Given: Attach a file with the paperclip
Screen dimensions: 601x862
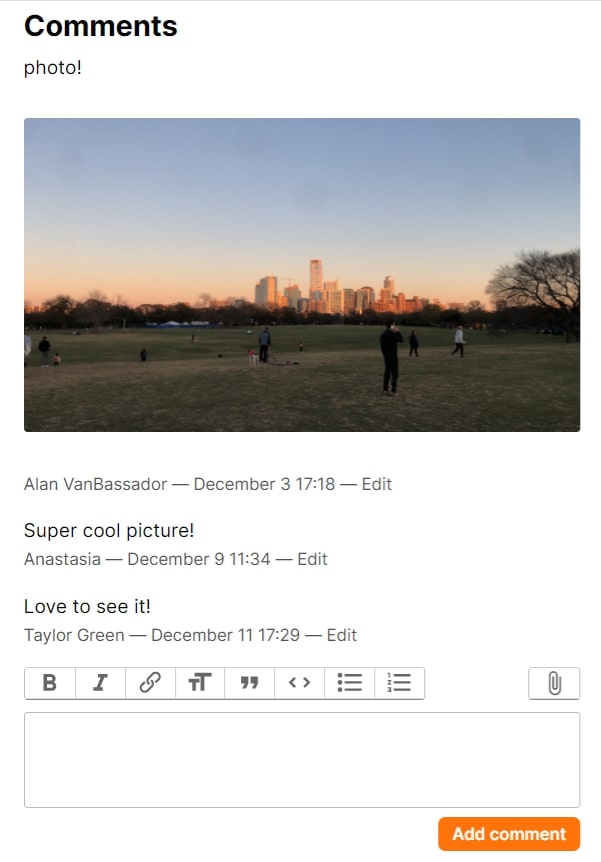Looking at the screenshot, I should pos(554,683).
